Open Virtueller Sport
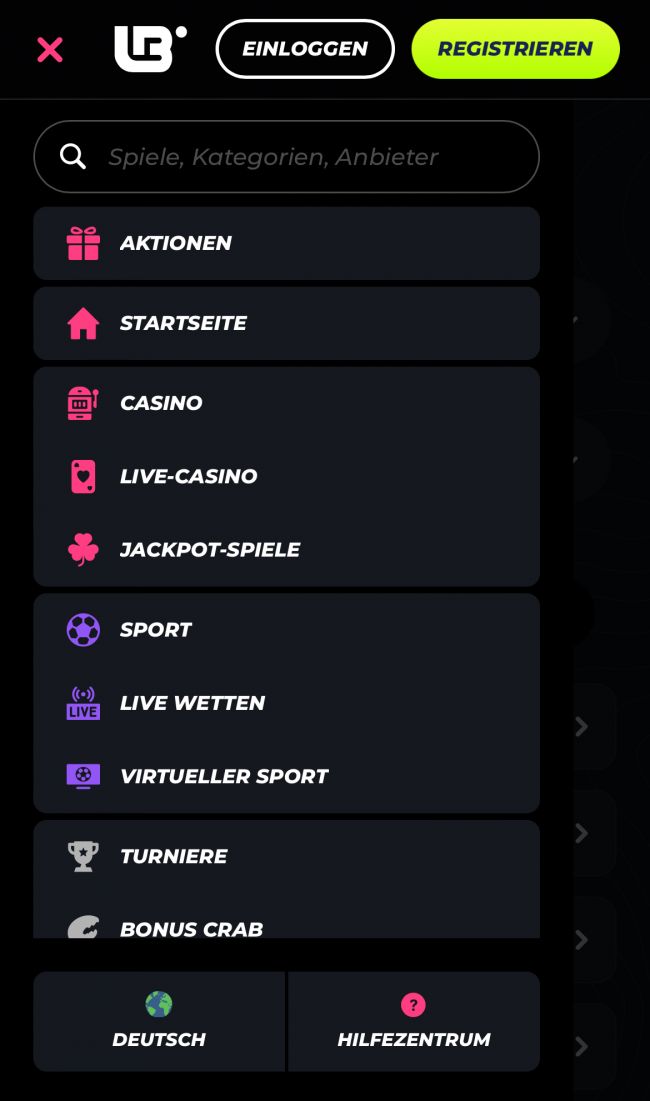650x1101 pixels. pyautogui.click(x=286, y=776)
